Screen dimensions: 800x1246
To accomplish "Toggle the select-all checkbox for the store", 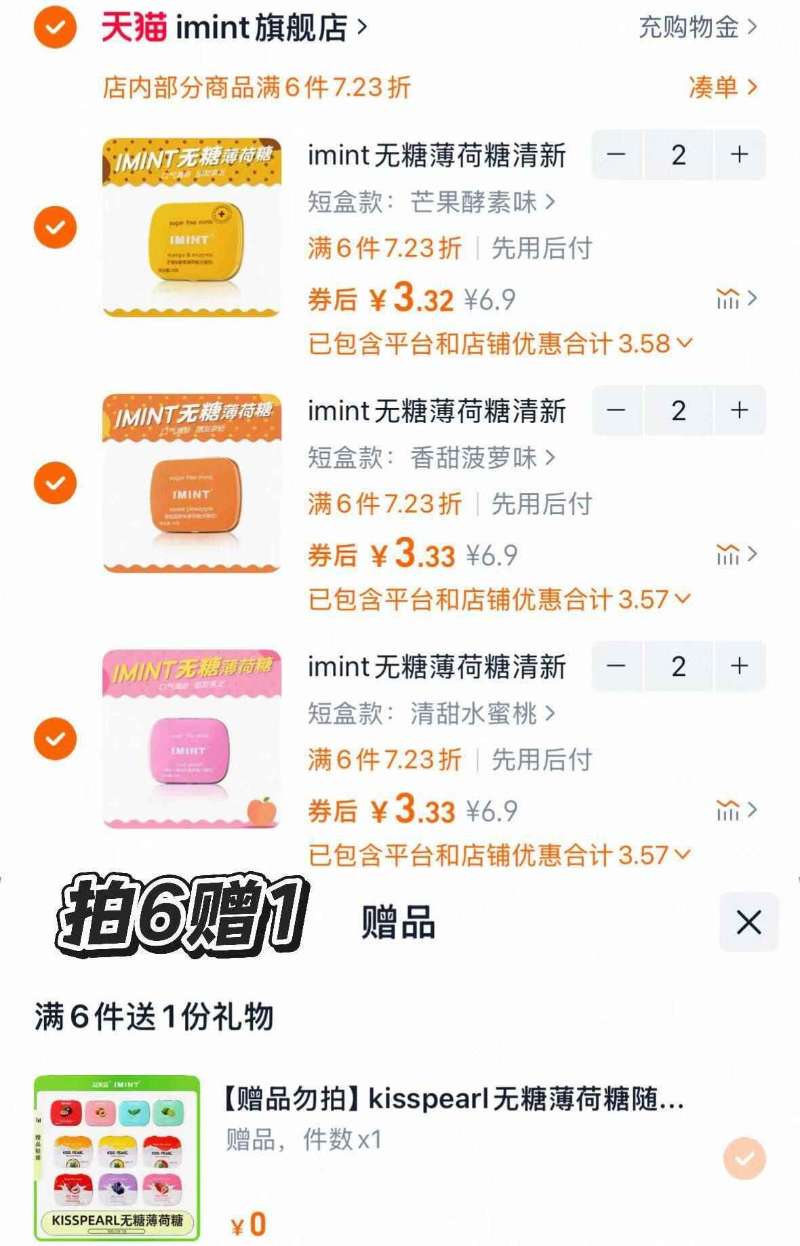I will 55,28.
